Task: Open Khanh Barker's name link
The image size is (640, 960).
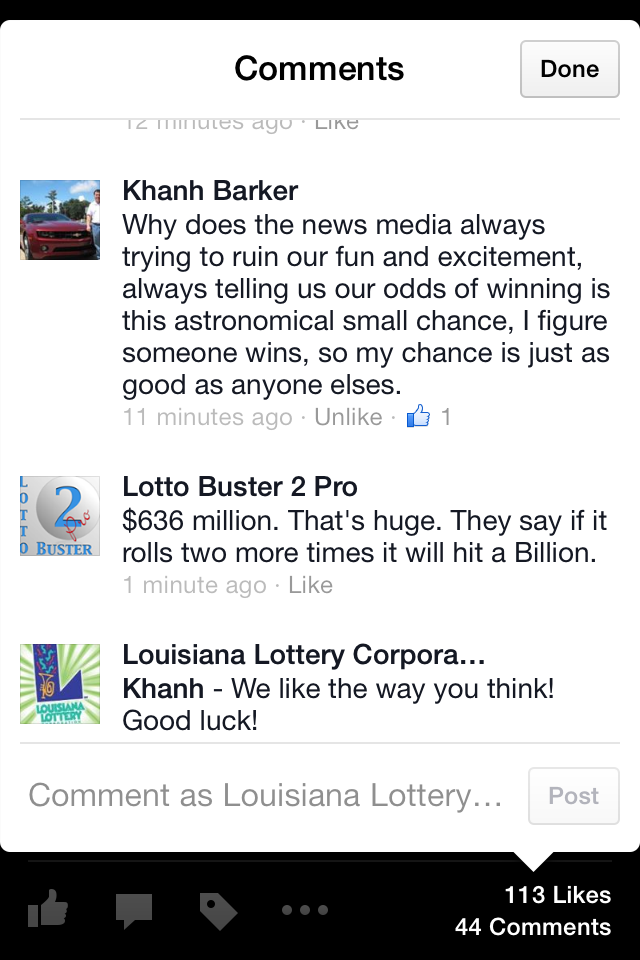Action: click(210, 190)
